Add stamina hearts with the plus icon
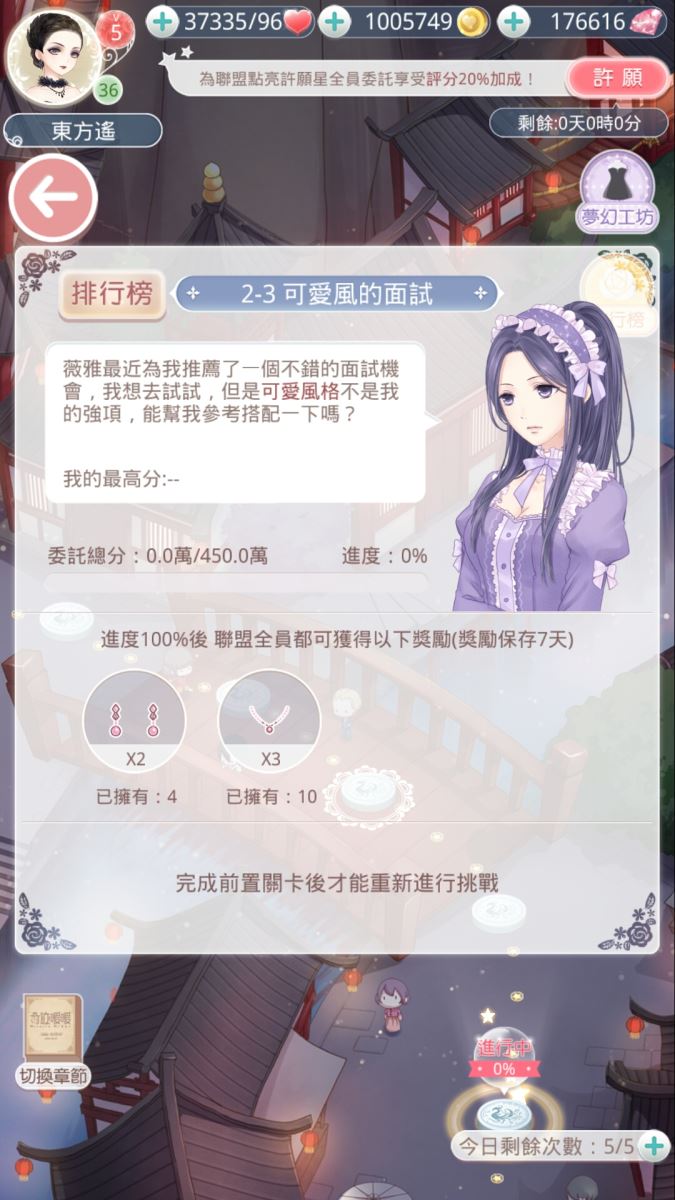This screenshot has height=1200, width=675. (x=160, y=21)
